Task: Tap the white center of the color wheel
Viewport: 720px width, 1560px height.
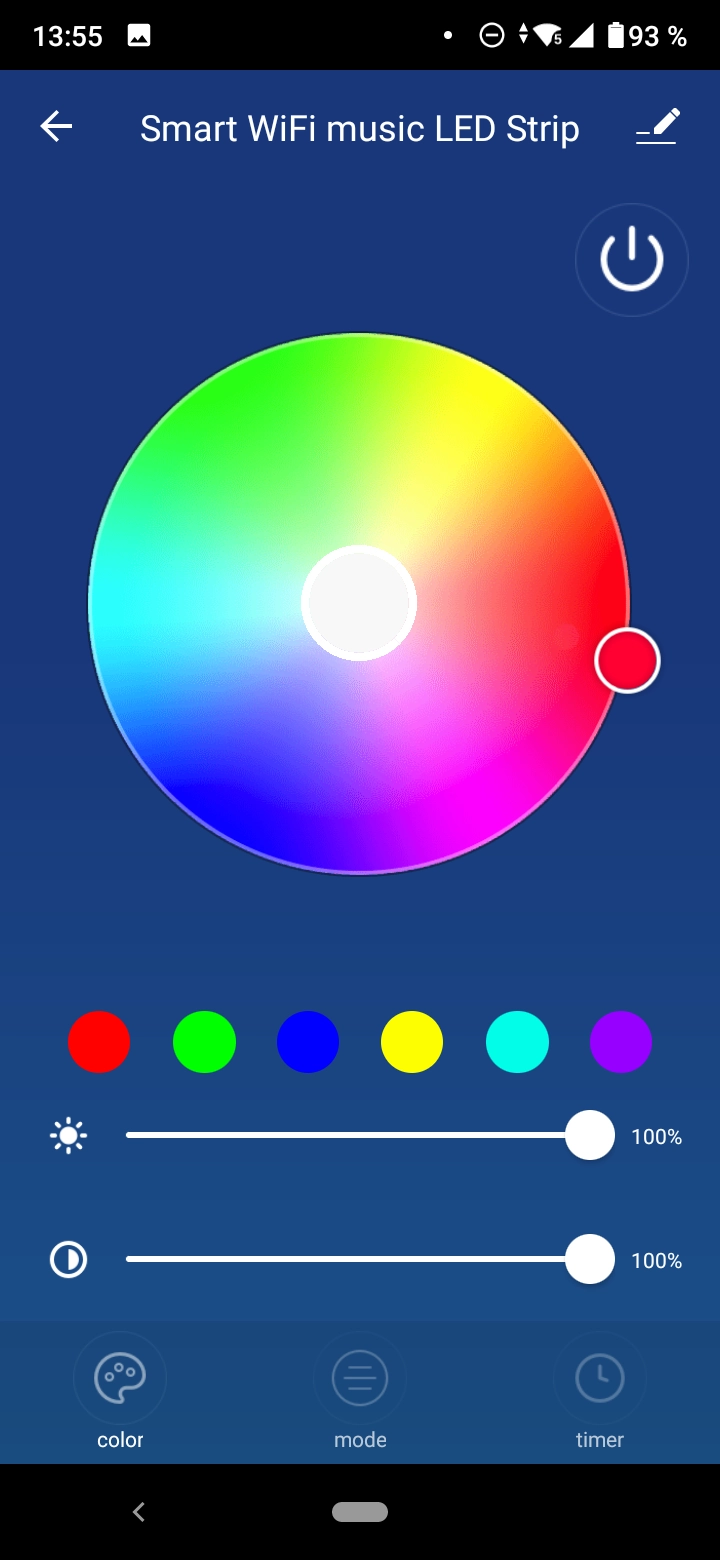Action: click(359, 603)
